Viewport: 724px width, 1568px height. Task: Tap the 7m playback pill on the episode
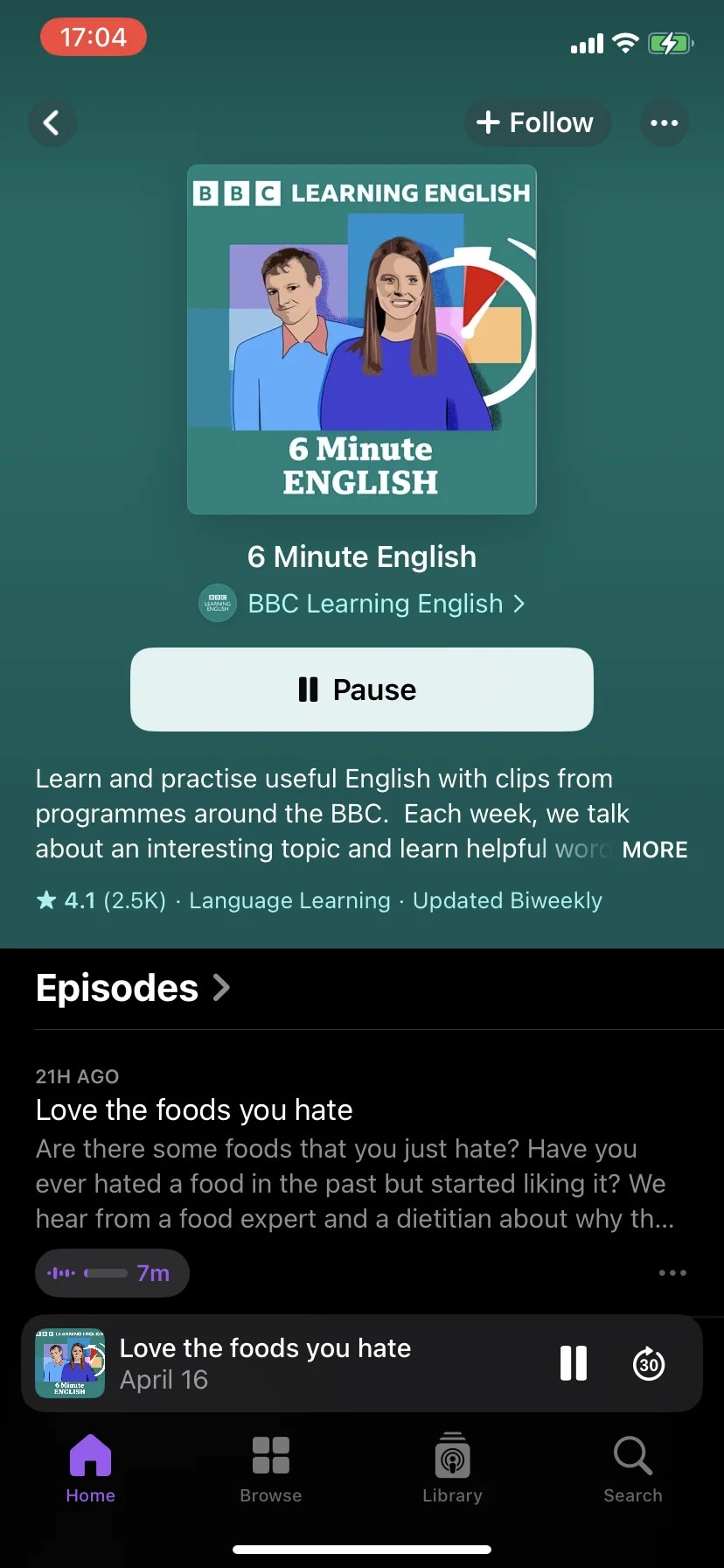[x=112, y=1273]
